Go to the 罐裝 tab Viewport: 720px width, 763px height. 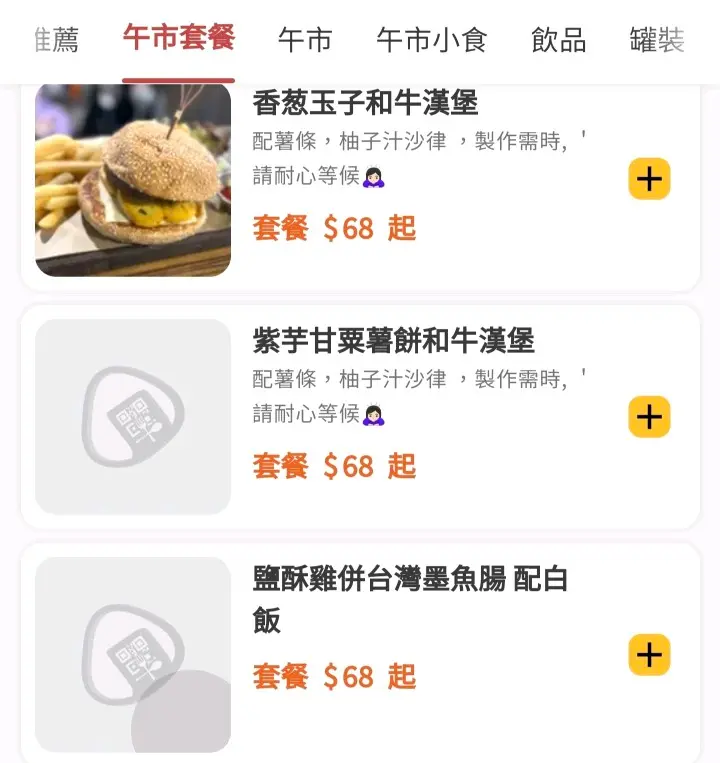657,41
